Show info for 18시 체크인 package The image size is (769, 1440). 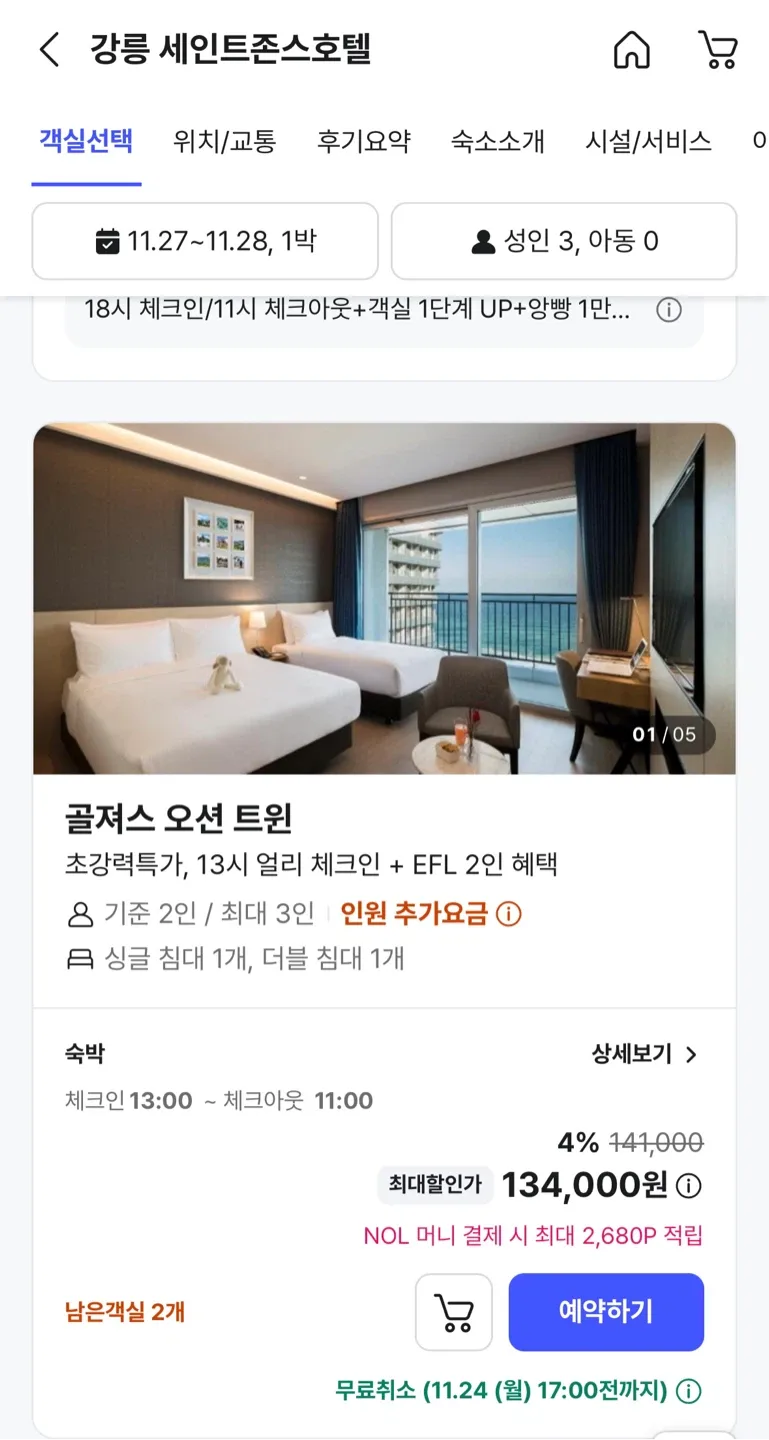click(668, 310)
